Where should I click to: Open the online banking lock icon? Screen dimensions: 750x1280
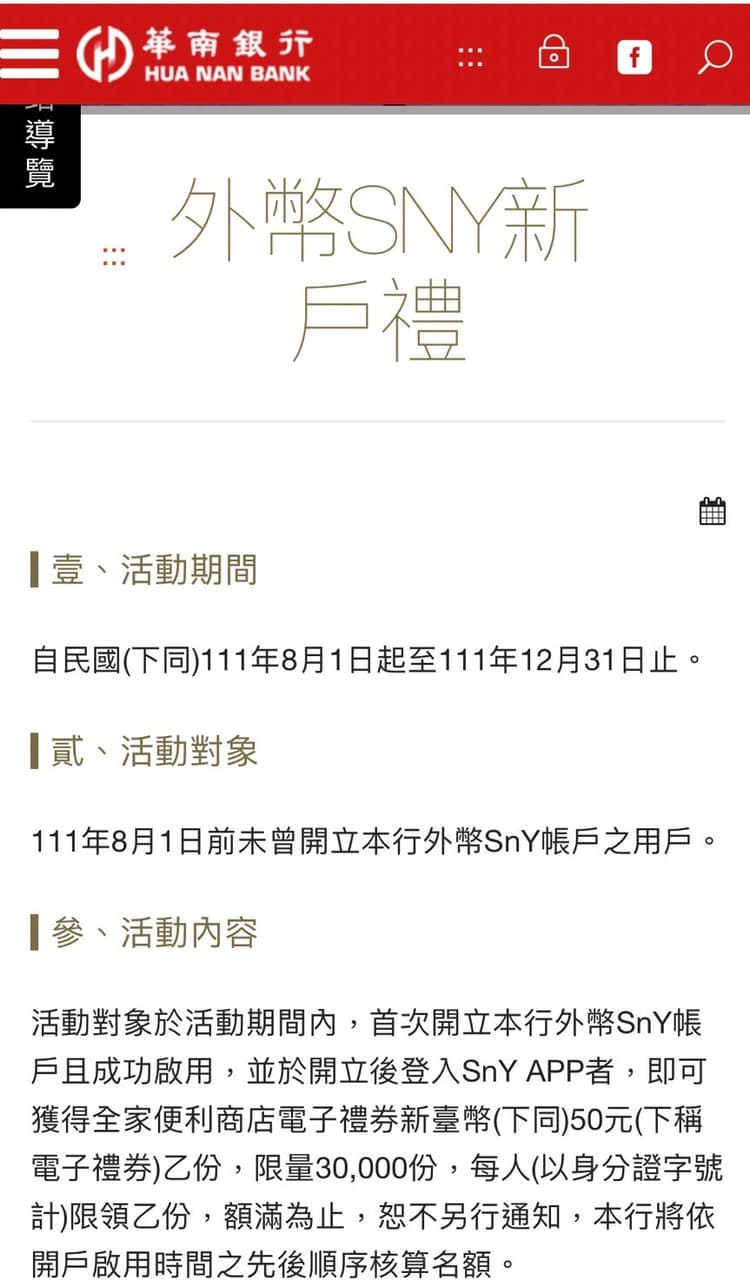tap(553, 54)
